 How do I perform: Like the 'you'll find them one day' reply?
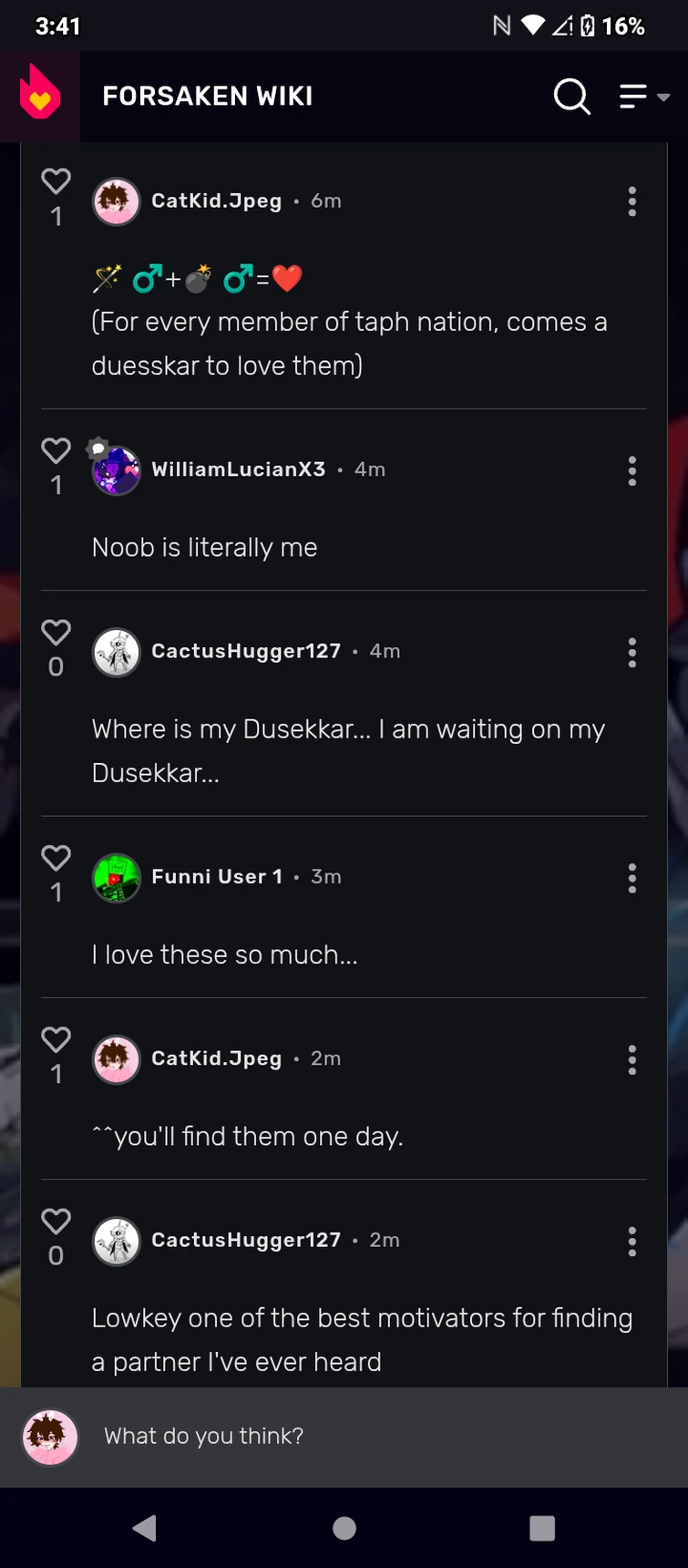56,1039
